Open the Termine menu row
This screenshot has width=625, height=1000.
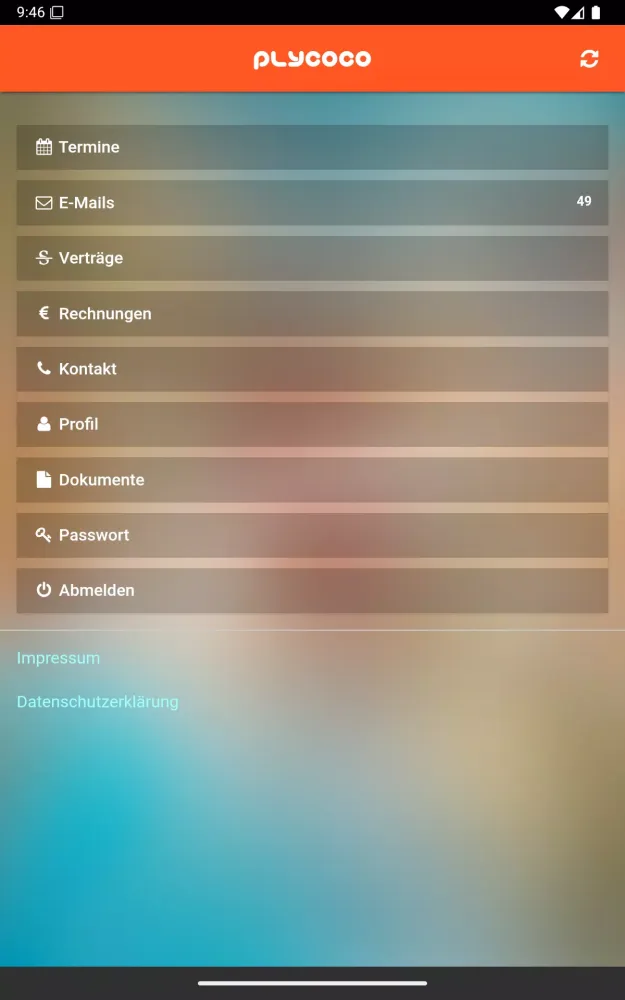pos(312,147)
